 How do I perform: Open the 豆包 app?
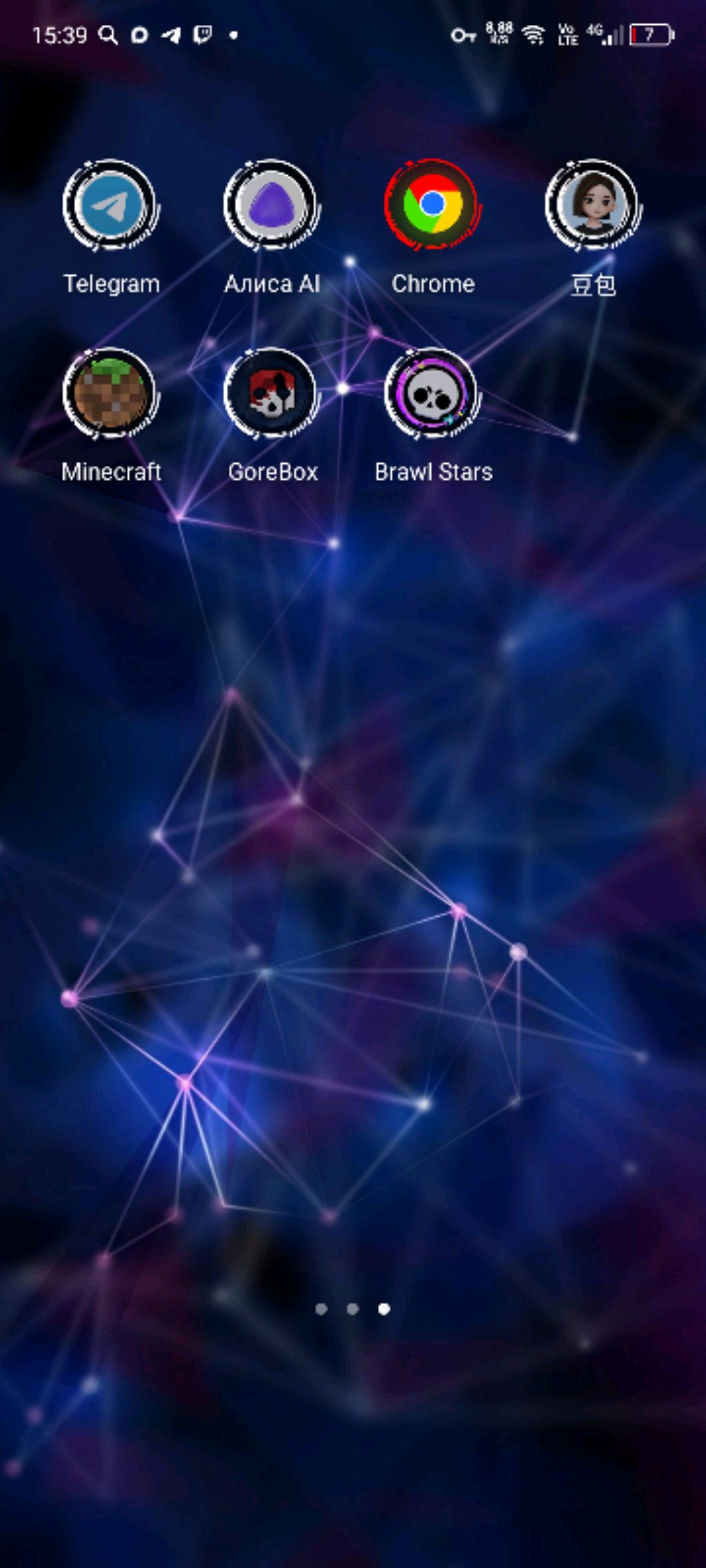pos(593,205)
